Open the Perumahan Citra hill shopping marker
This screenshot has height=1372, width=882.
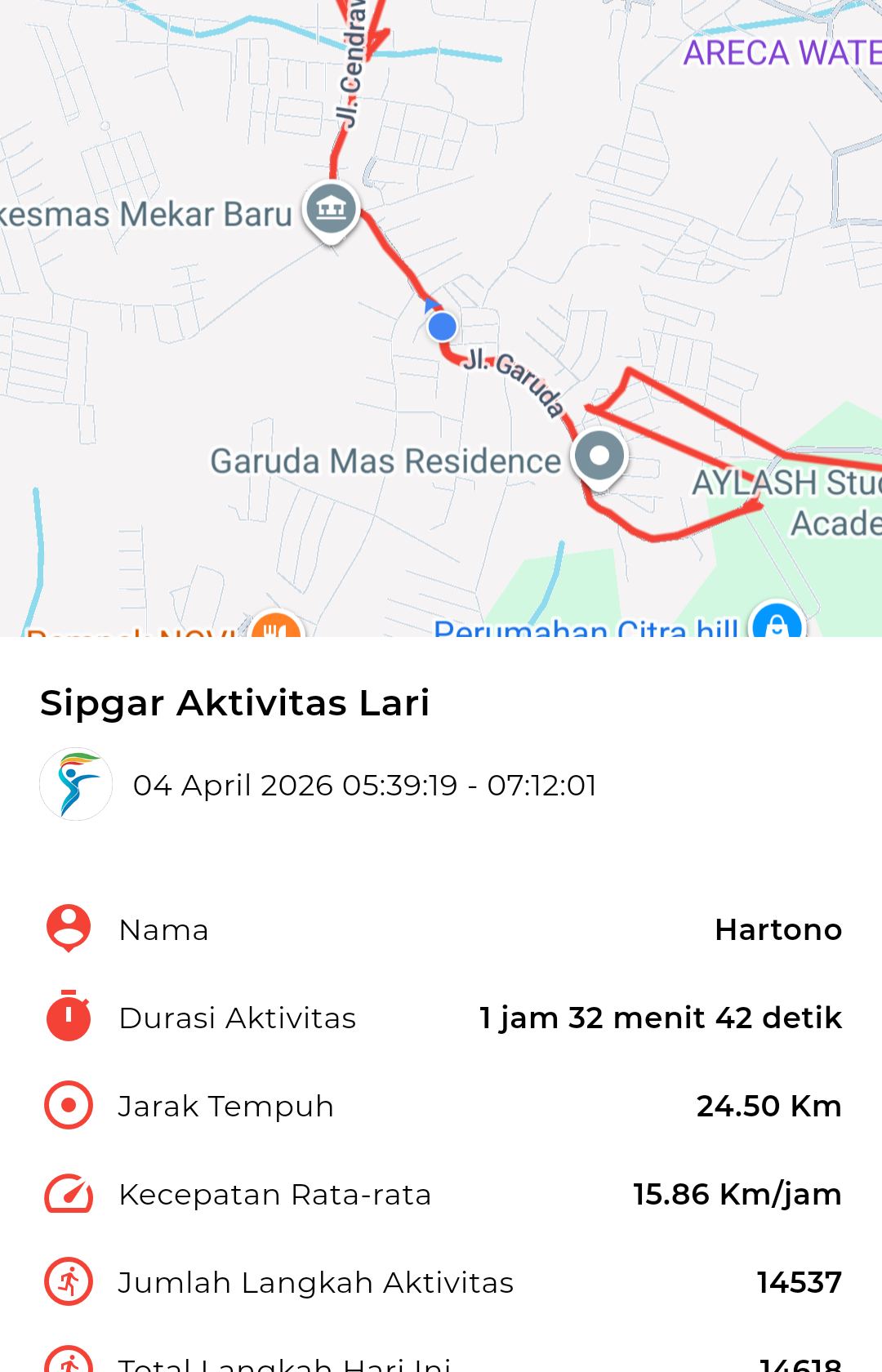(x=777, y=624)
